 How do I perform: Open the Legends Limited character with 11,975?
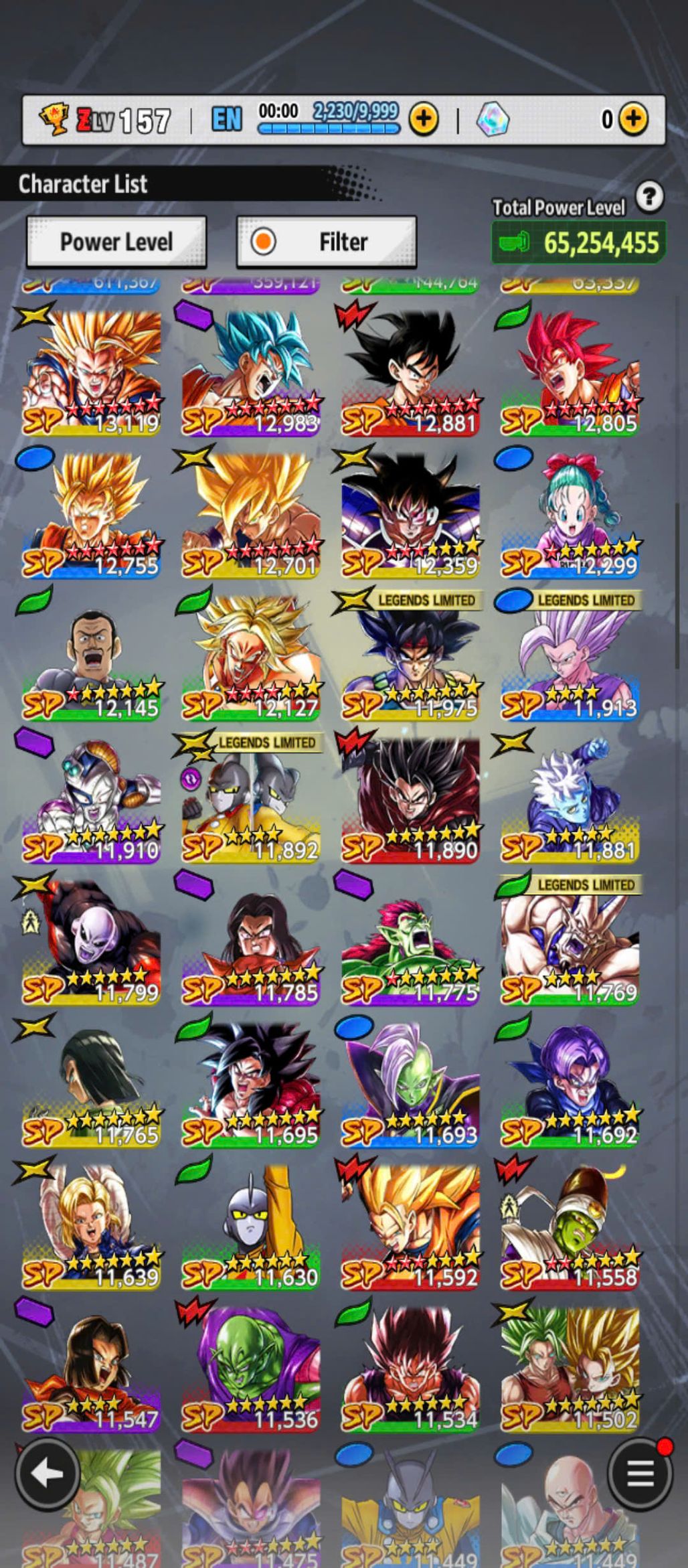tap(410, 657)
